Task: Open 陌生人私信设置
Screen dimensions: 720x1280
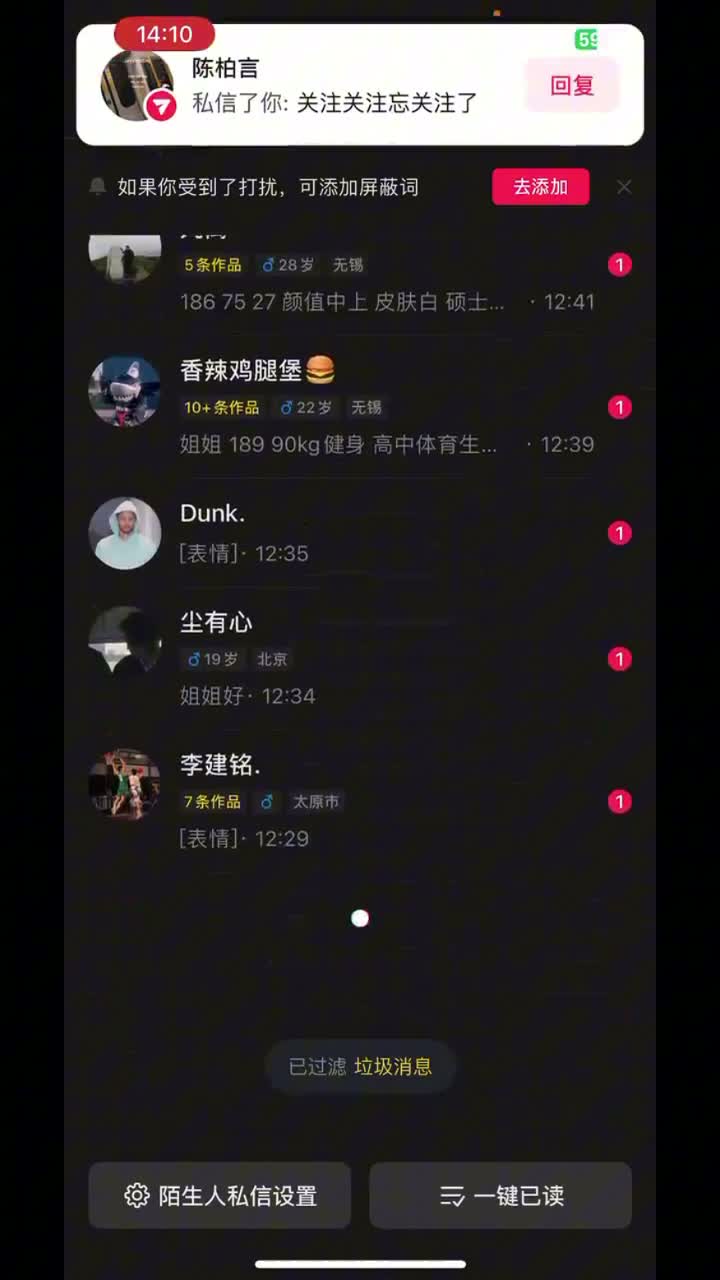Action: pyautogui.click(x=220, y=1195)
